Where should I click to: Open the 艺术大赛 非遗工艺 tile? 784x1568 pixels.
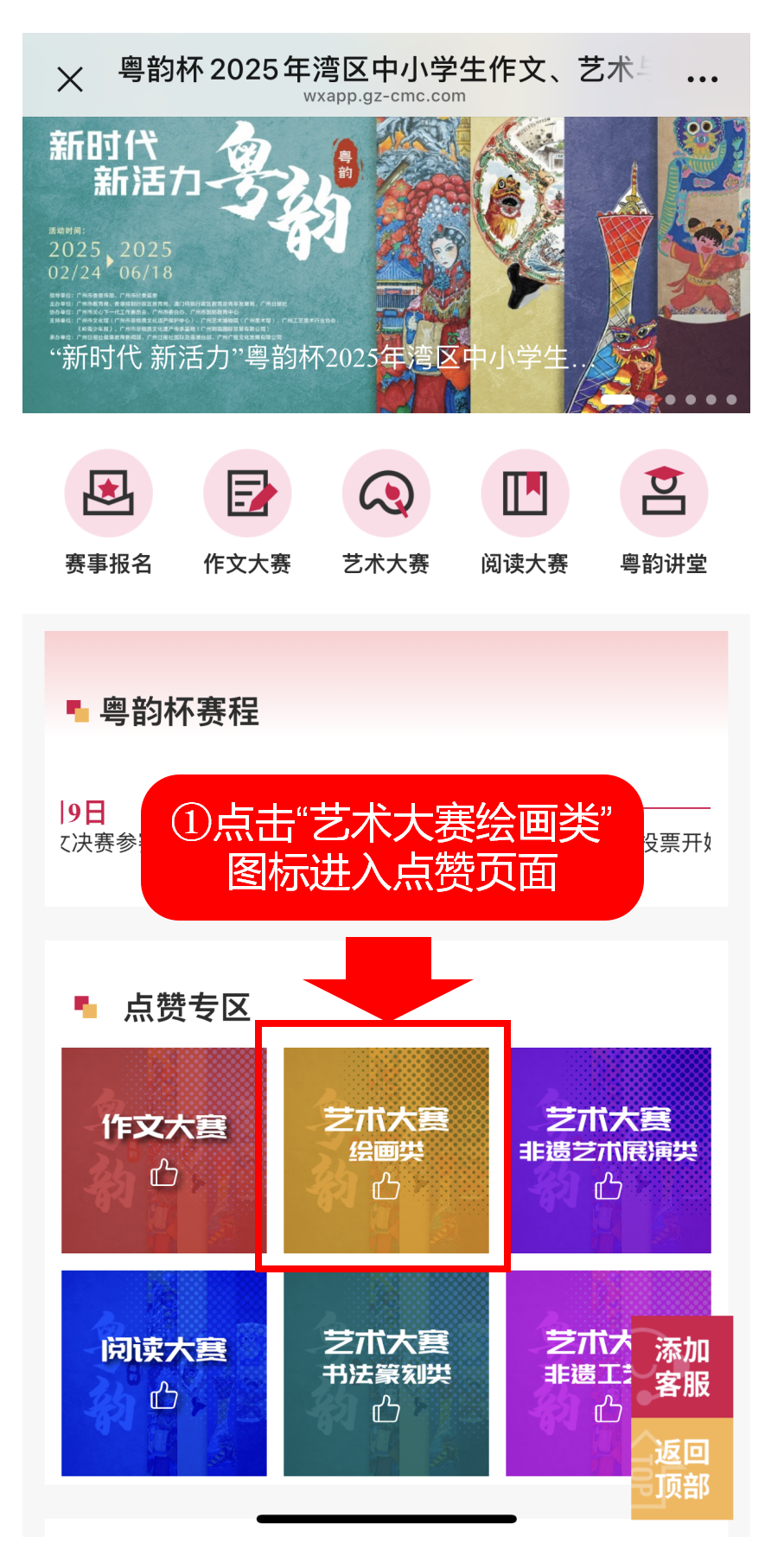click(569, 1373)
